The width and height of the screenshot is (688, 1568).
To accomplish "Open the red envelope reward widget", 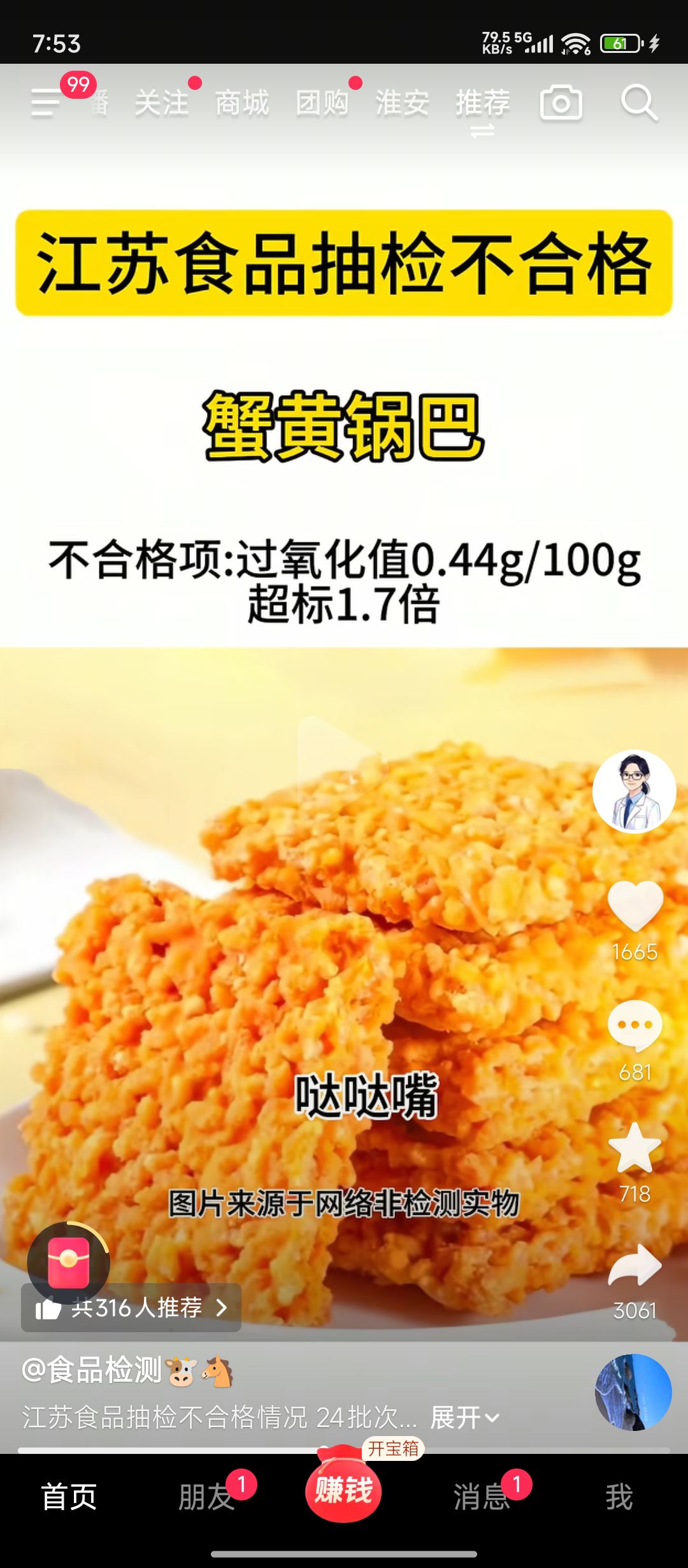I will pyautogui.click(x=69, y=1263).
